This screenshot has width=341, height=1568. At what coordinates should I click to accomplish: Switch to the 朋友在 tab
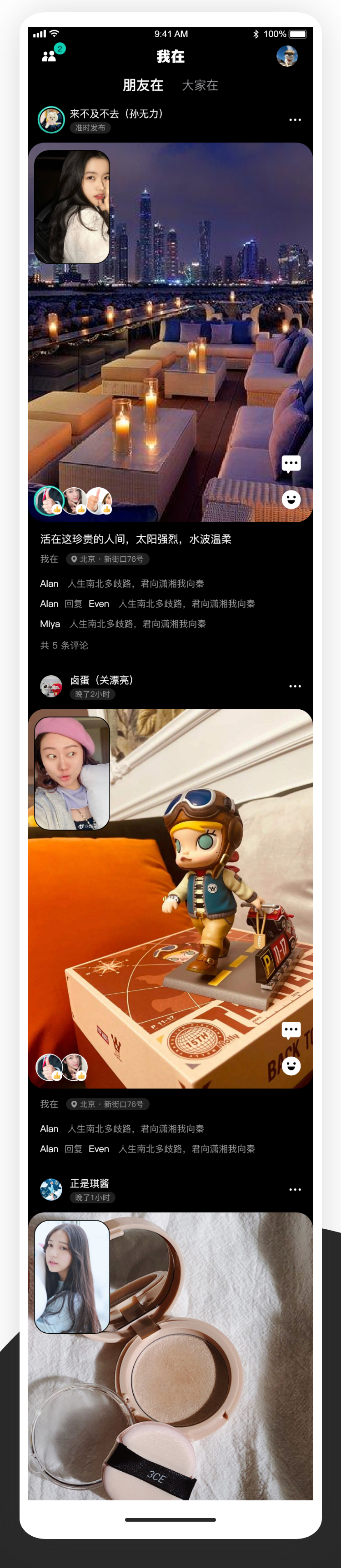143,85
